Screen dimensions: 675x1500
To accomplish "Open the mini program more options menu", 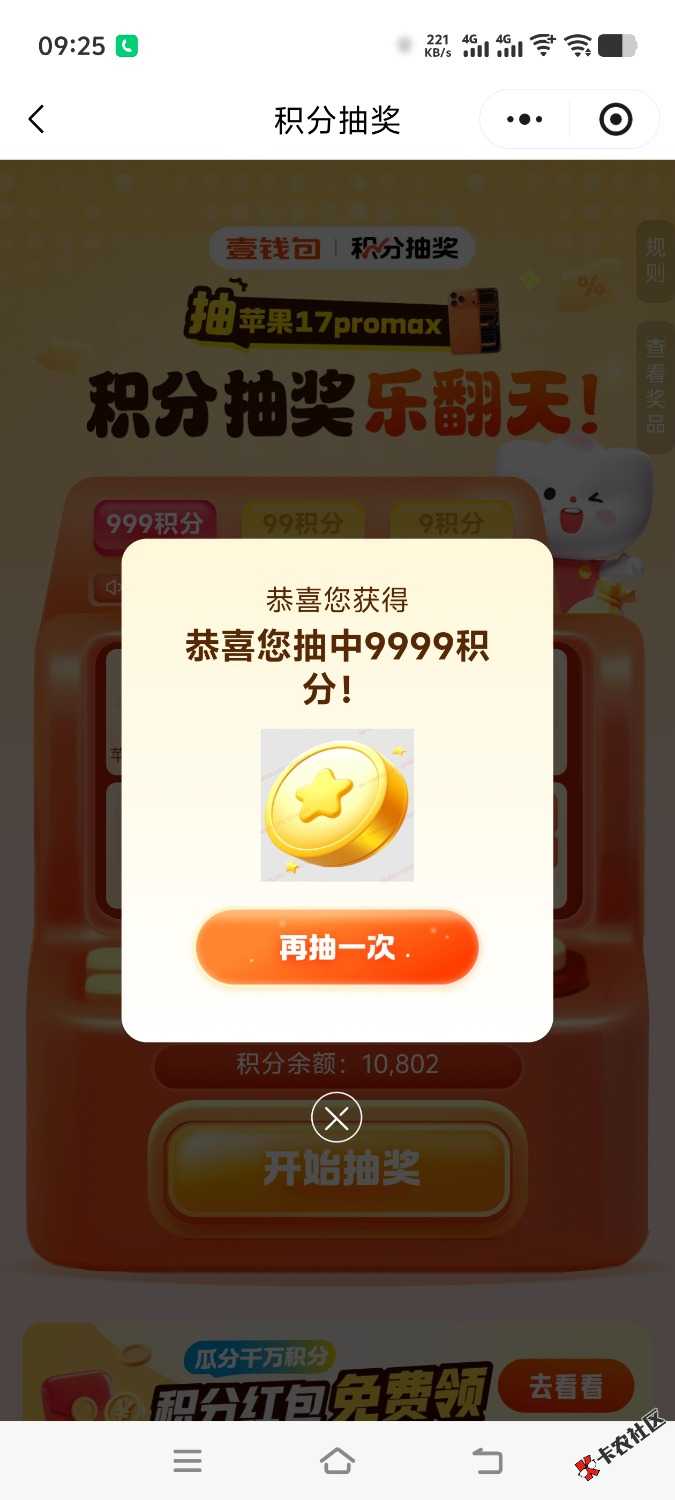I will [525, 120].
